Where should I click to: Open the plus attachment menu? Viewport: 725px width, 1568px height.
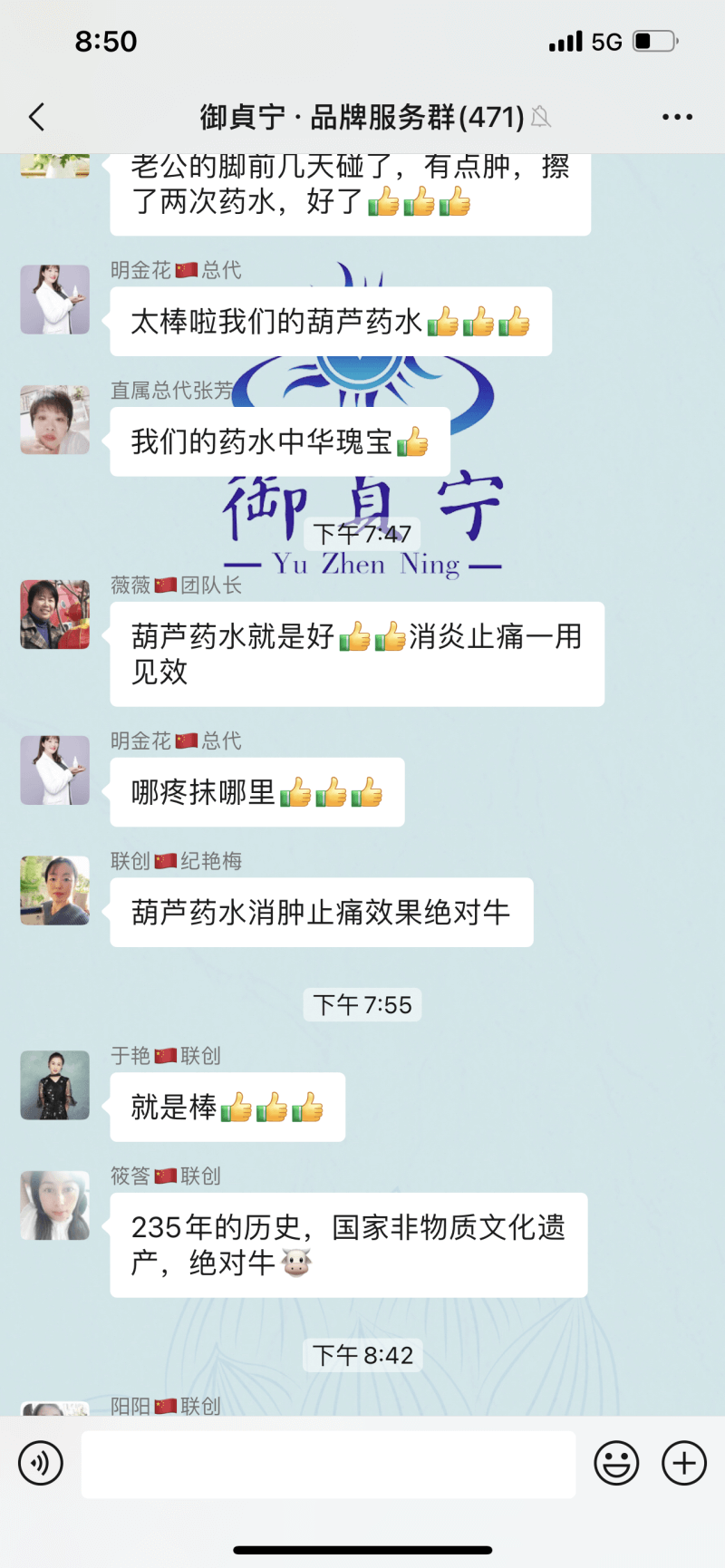(x=684, y=1463)
